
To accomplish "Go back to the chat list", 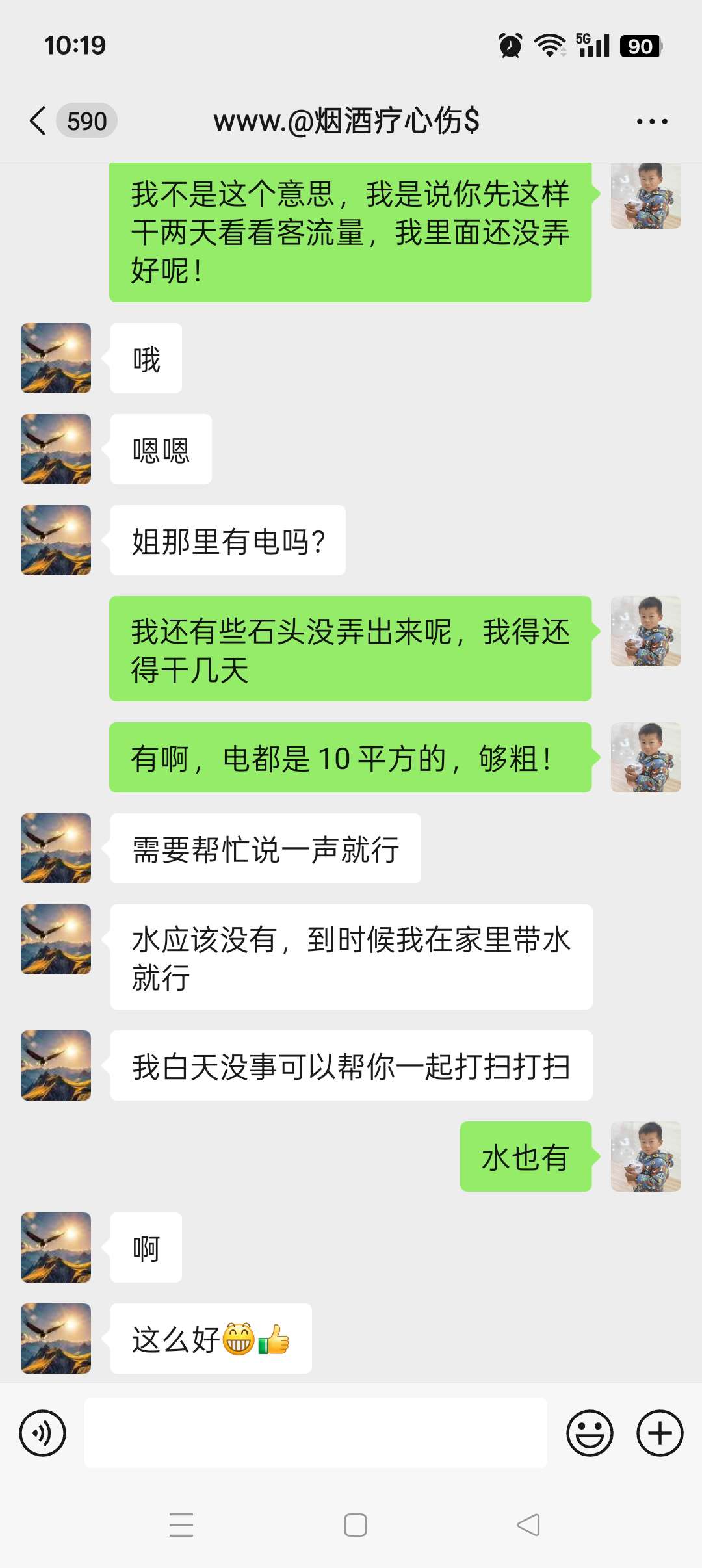I will point(39,121).
